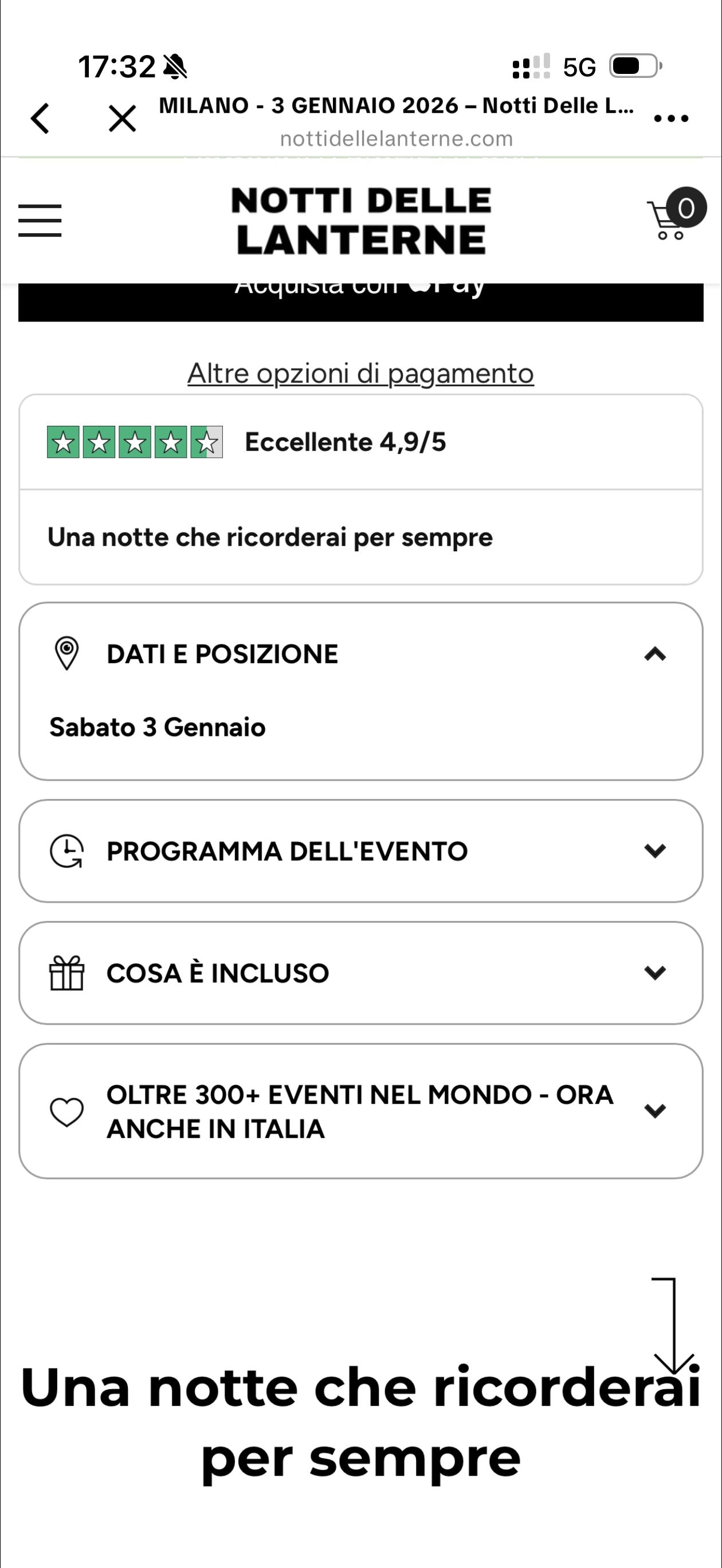Viewport: 722px width, 1568px height.
Task: Collapse the DATI E POSIZIONE section
Action: 654,654
